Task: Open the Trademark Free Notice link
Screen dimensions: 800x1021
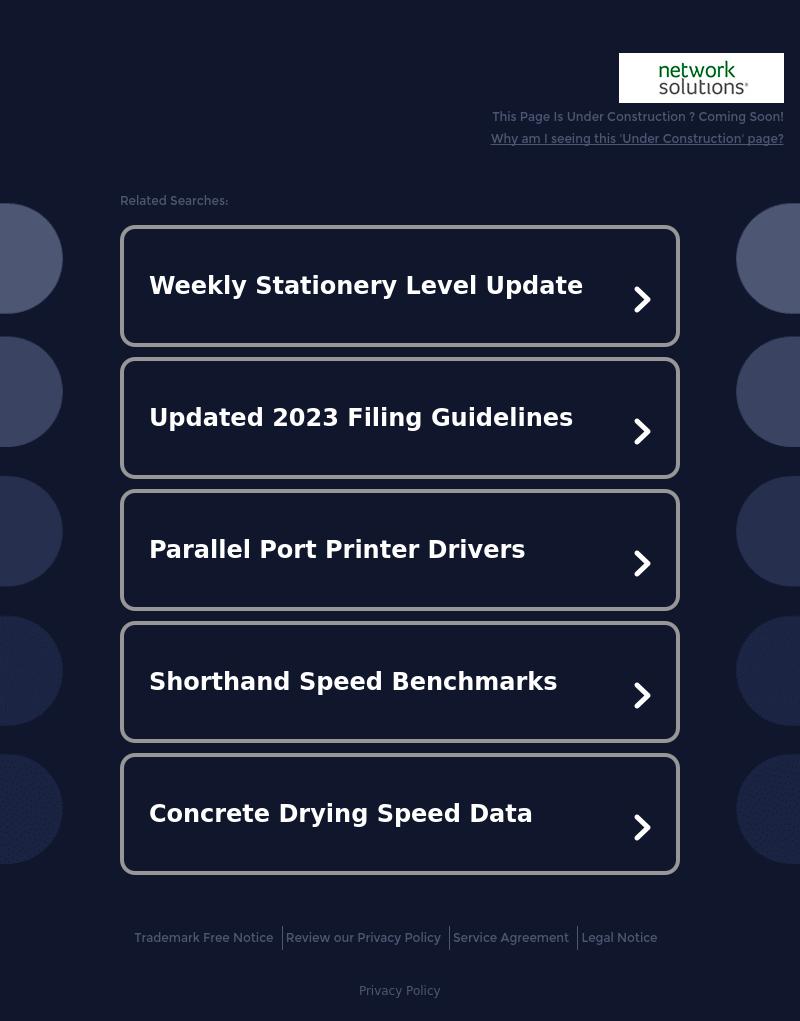Action: [204, 938]
